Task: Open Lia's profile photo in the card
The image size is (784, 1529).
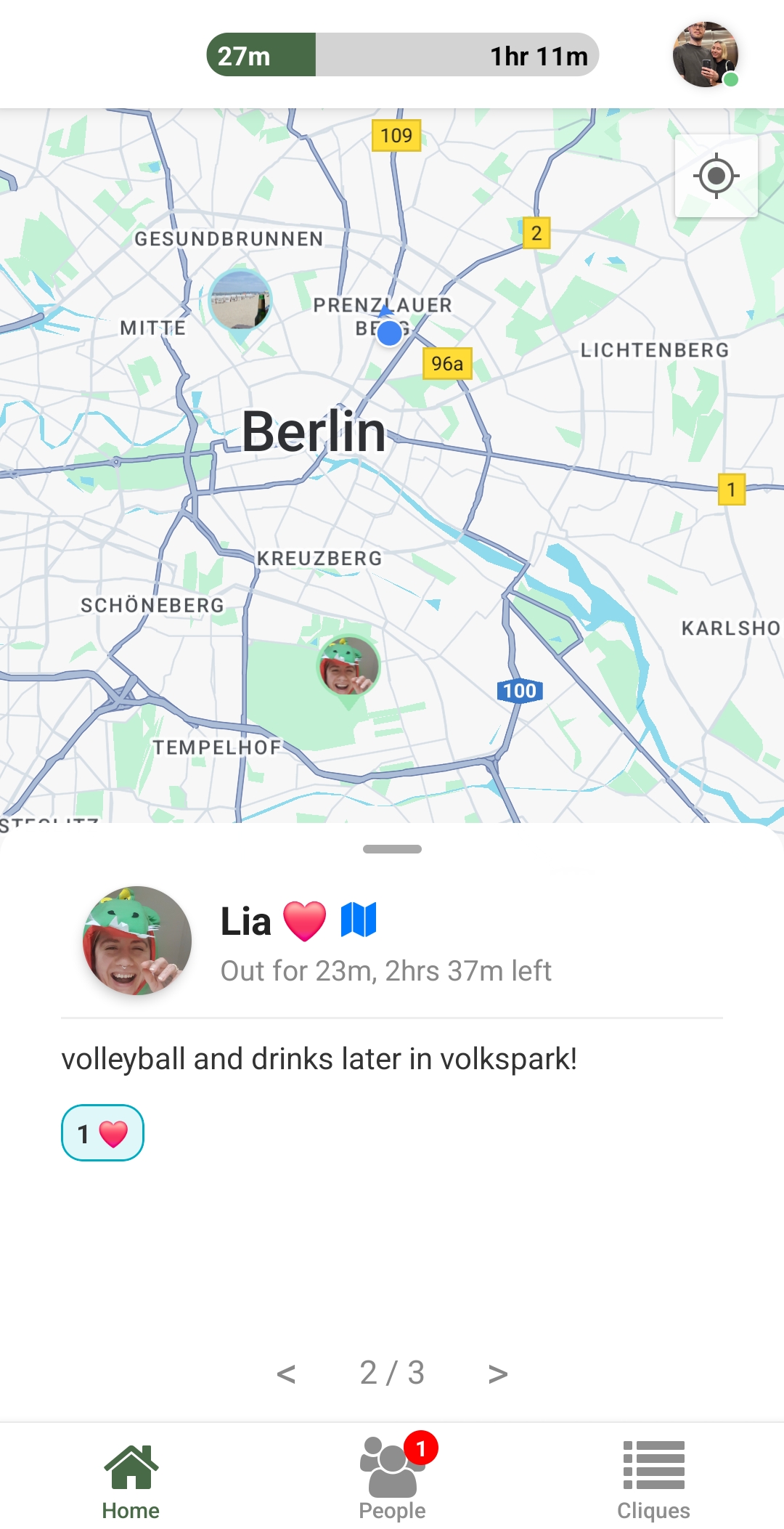Action: [x=137, y=940]
